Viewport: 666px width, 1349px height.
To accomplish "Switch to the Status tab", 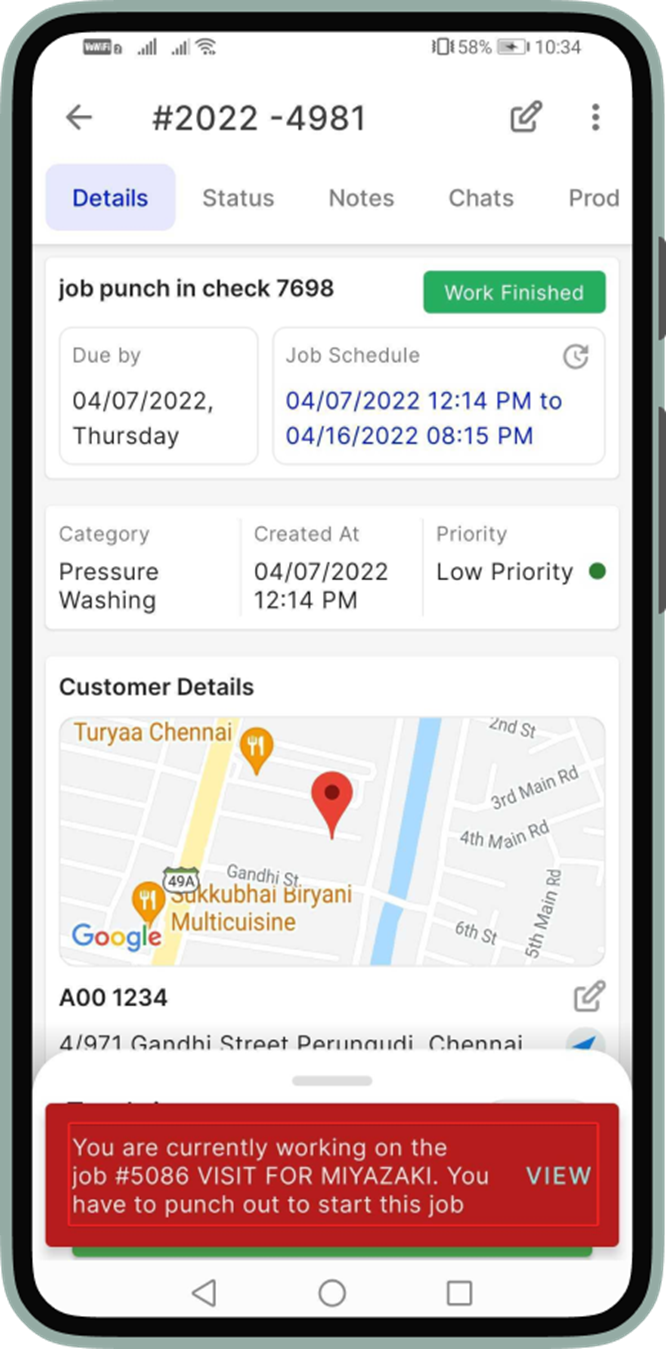I will coord(238,198).
